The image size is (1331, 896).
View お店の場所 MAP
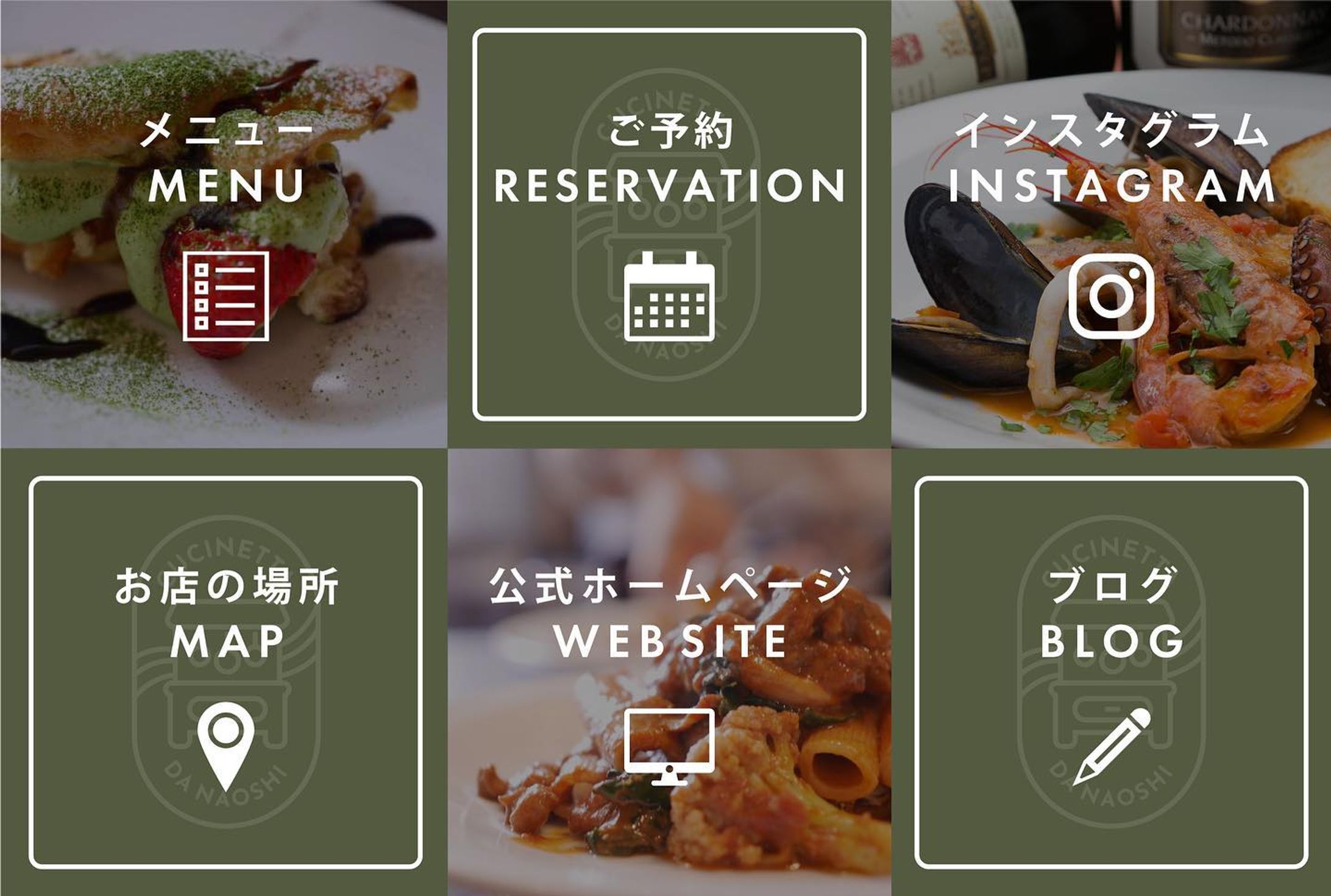coord(225,672)
